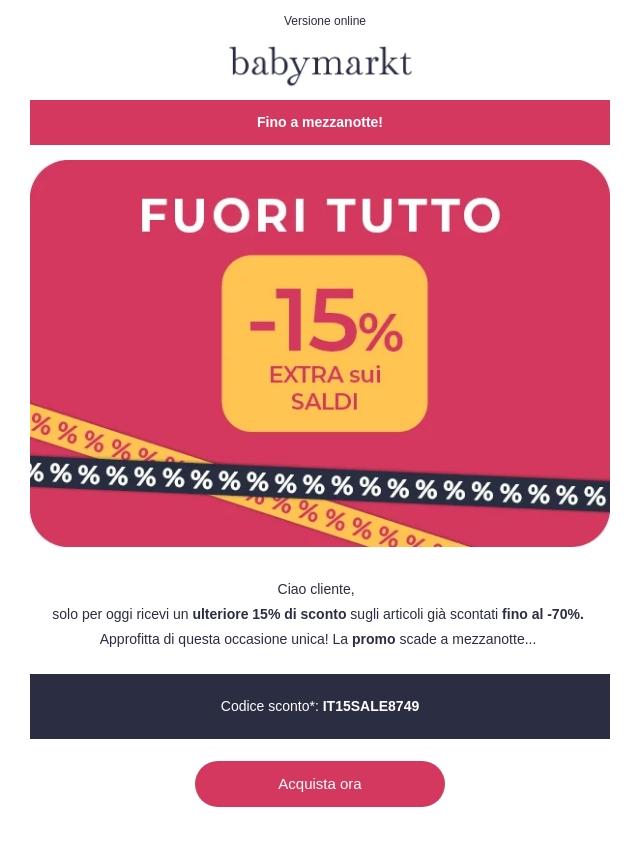Viewport: 640px width, 854px height.
Task: Open the Fuori Tutto -15% promo banner
Action: 320,353
